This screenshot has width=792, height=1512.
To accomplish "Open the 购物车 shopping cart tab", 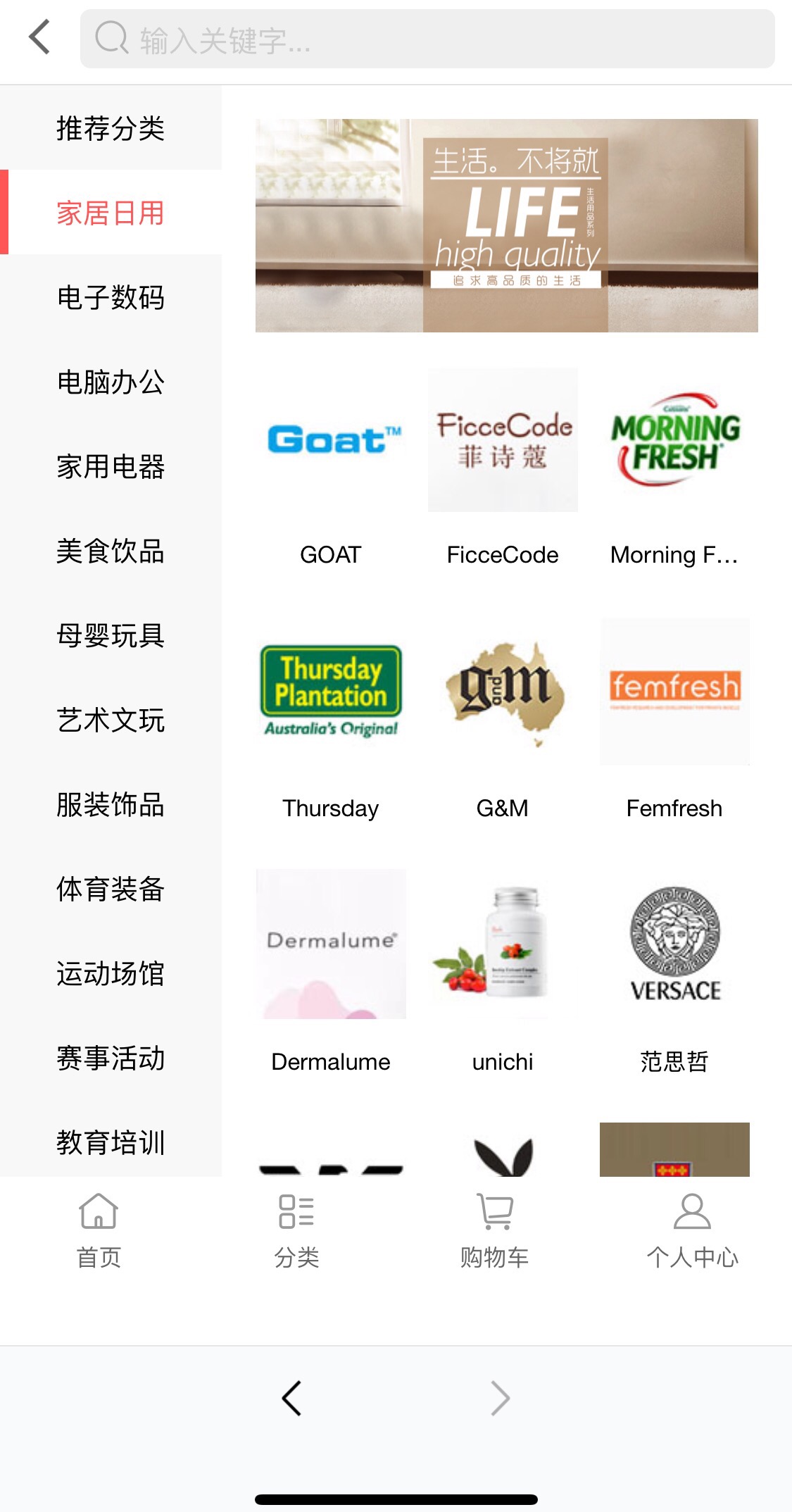I will pos(495,1231).
